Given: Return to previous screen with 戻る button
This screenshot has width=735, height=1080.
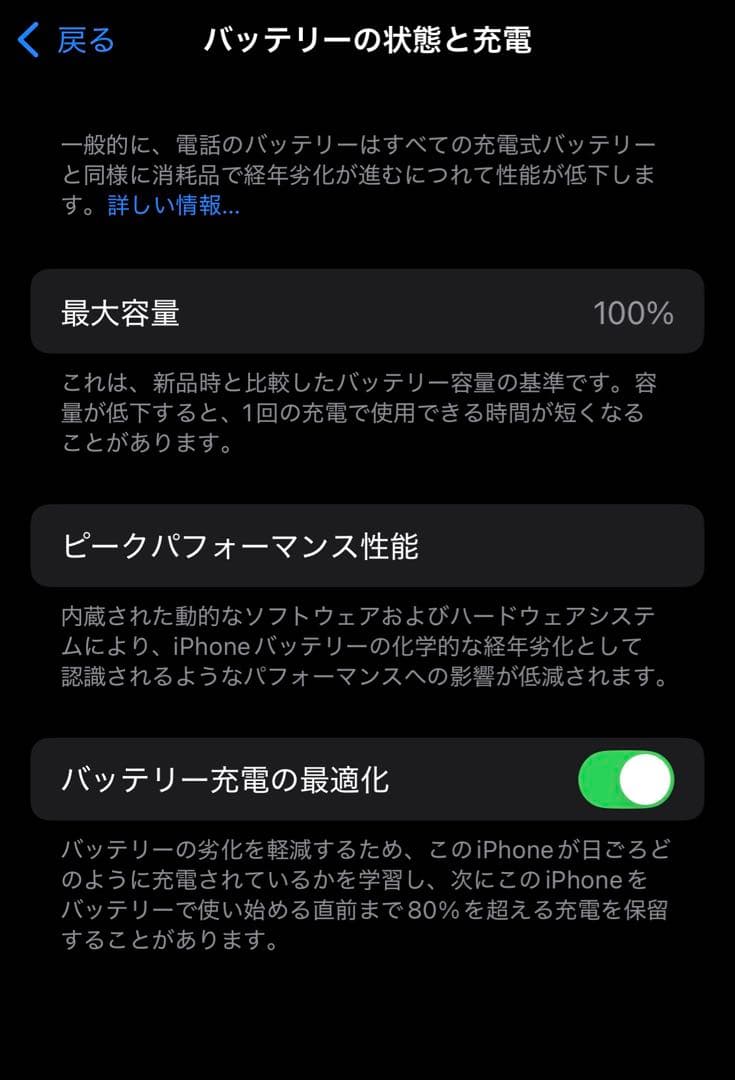Looking at the screenshot, I should 78,38.
